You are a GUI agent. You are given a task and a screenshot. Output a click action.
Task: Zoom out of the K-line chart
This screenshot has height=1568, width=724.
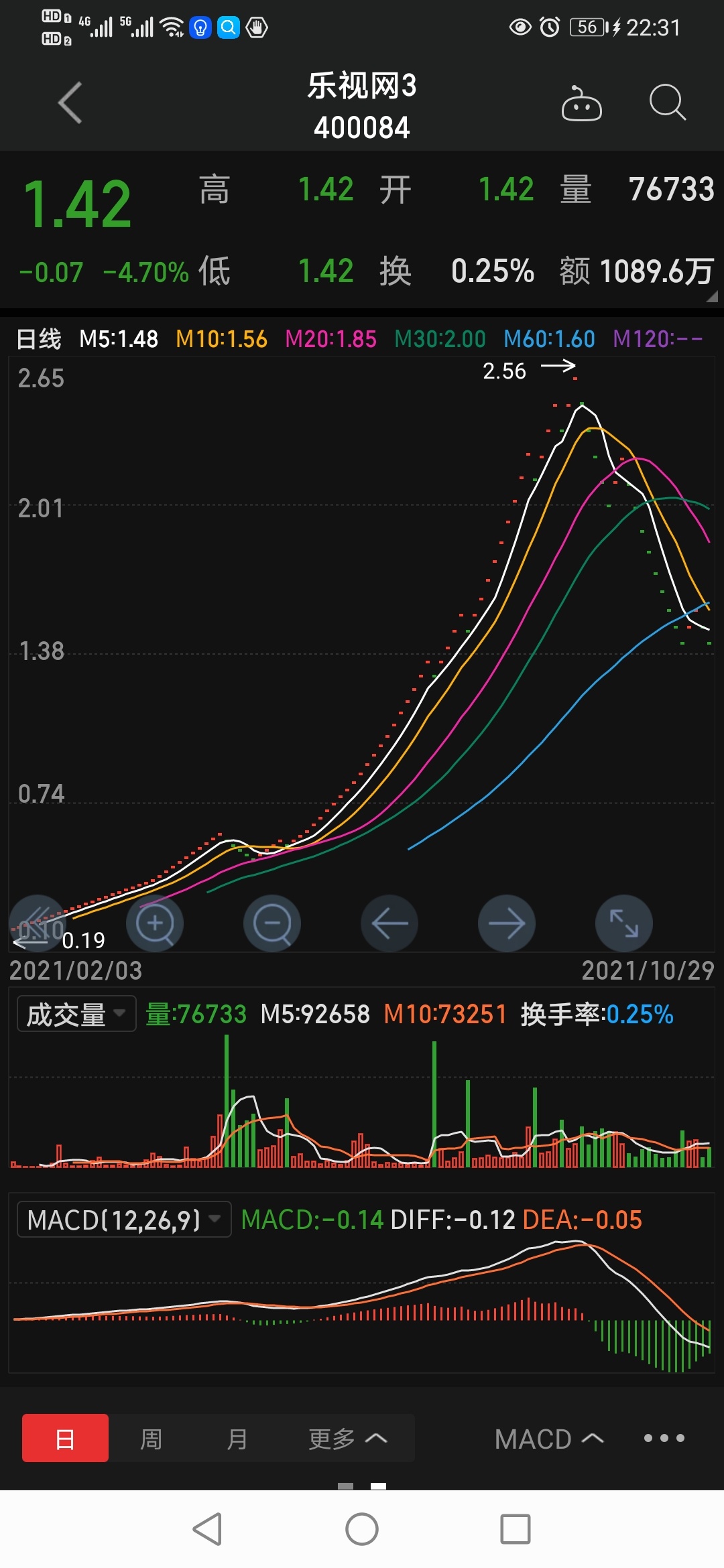[272, 923]
